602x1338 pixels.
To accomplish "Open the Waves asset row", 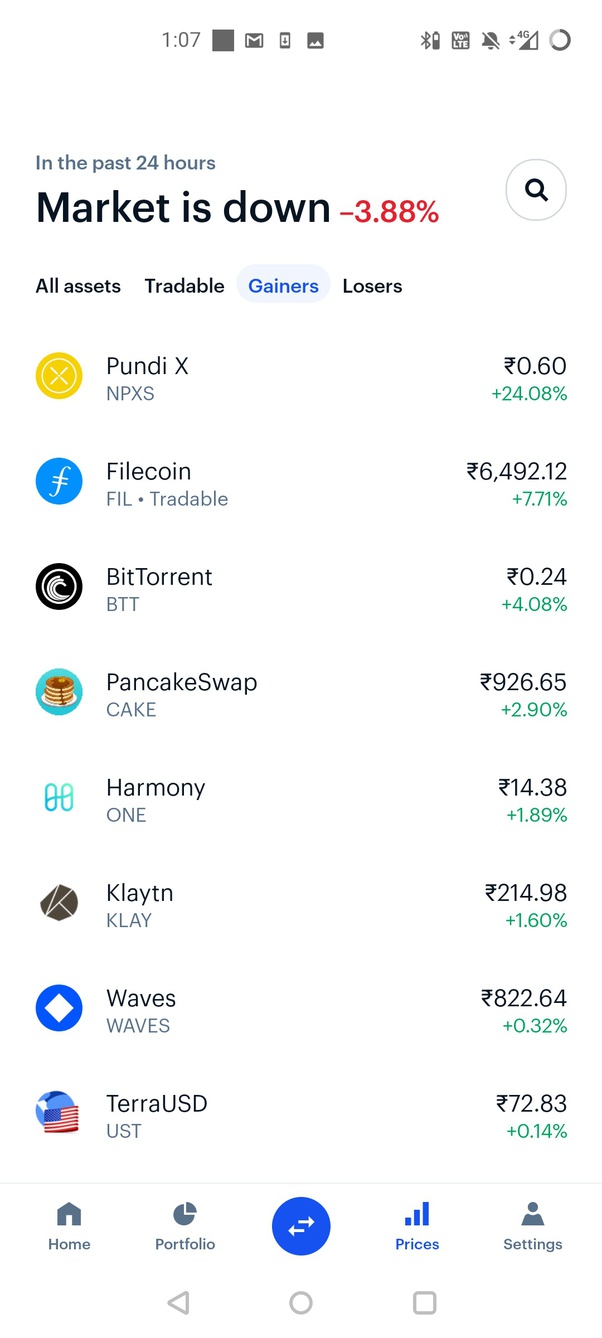I will (x=300, y=1011).
